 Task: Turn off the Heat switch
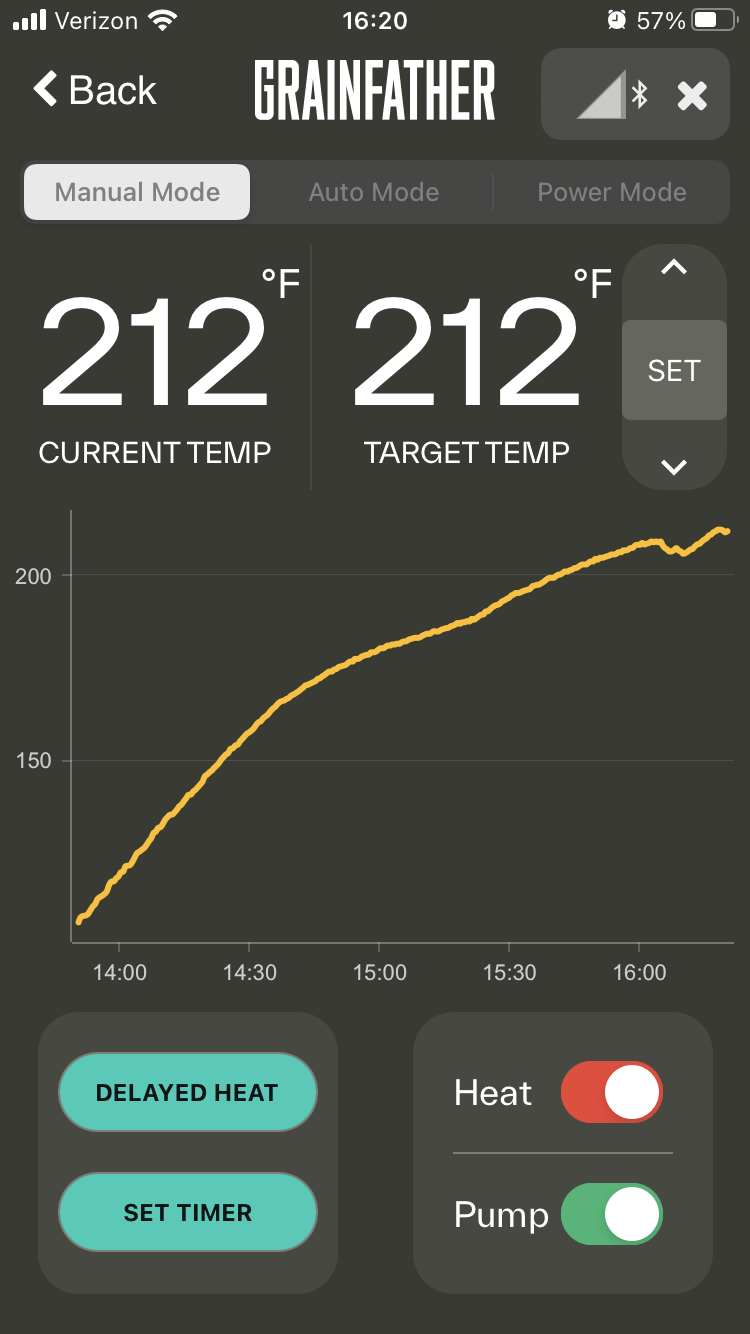click(612, 1092)
